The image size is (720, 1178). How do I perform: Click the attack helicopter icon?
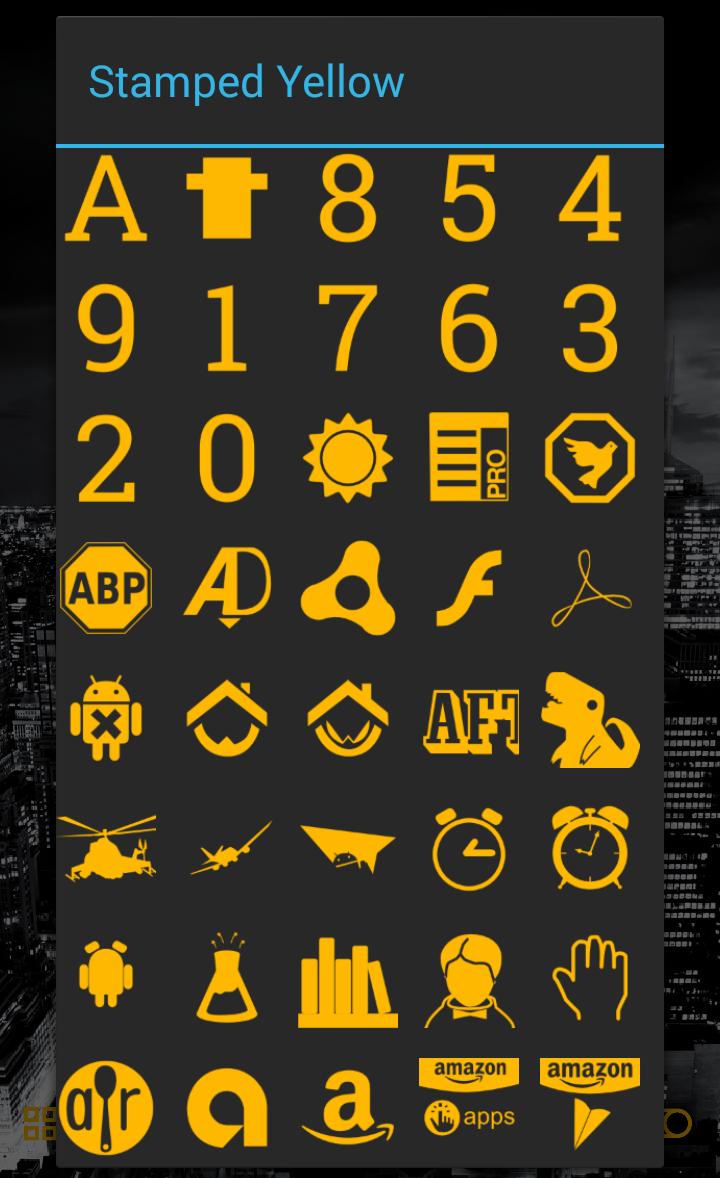coord(105,849)
